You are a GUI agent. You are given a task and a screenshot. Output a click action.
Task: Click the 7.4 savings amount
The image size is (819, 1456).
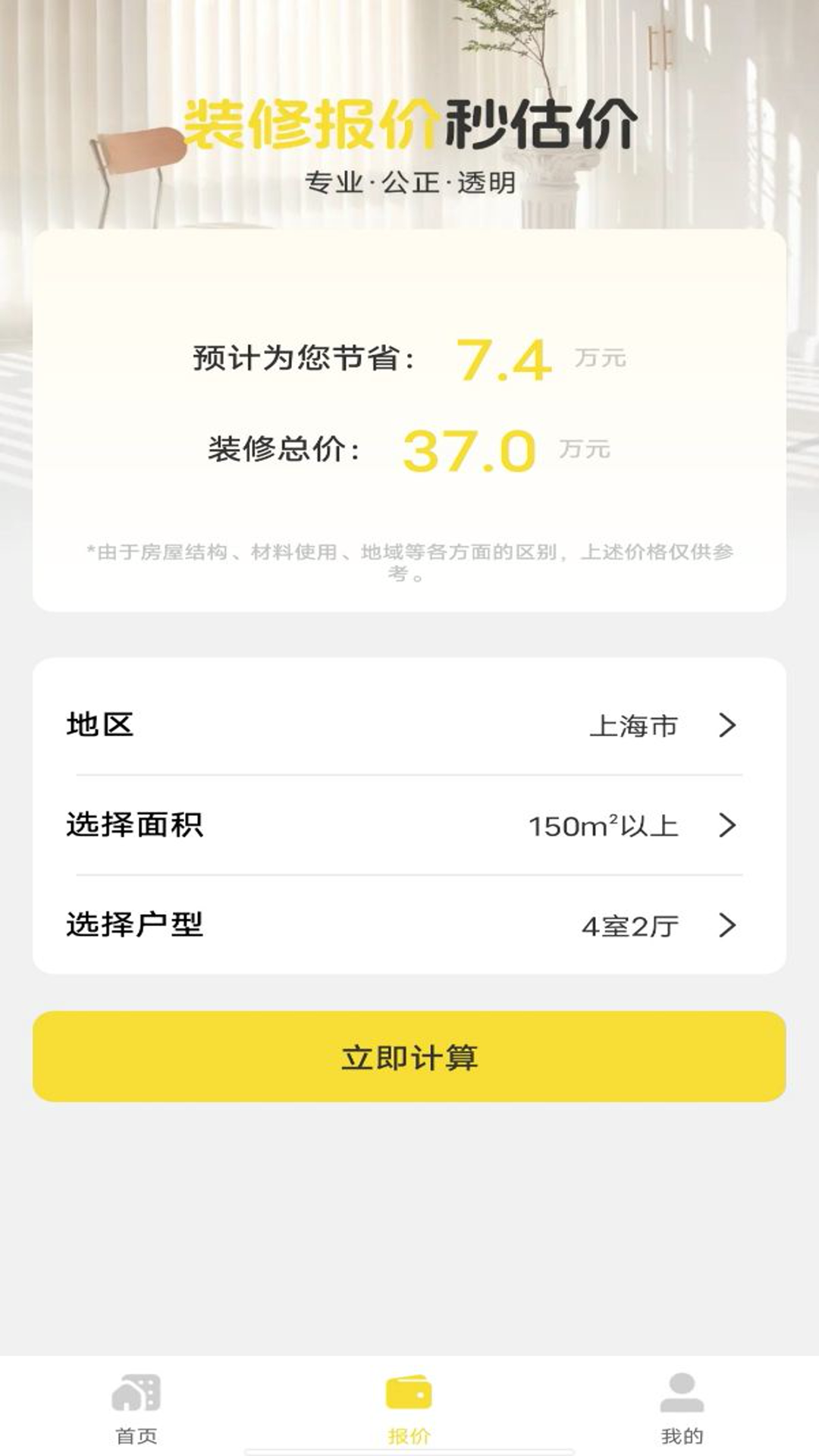click(503, 359)
